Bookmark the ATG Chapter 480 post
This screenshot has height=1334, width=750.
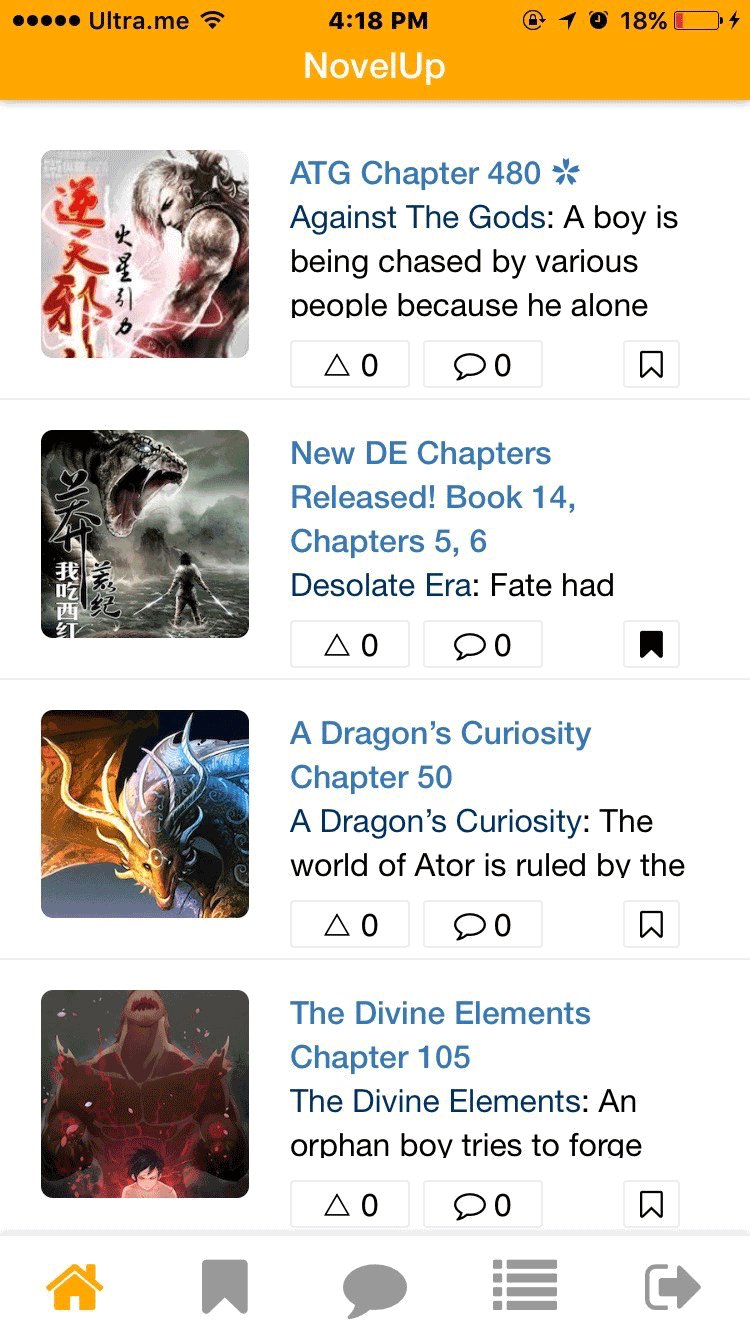pos(651,364)
